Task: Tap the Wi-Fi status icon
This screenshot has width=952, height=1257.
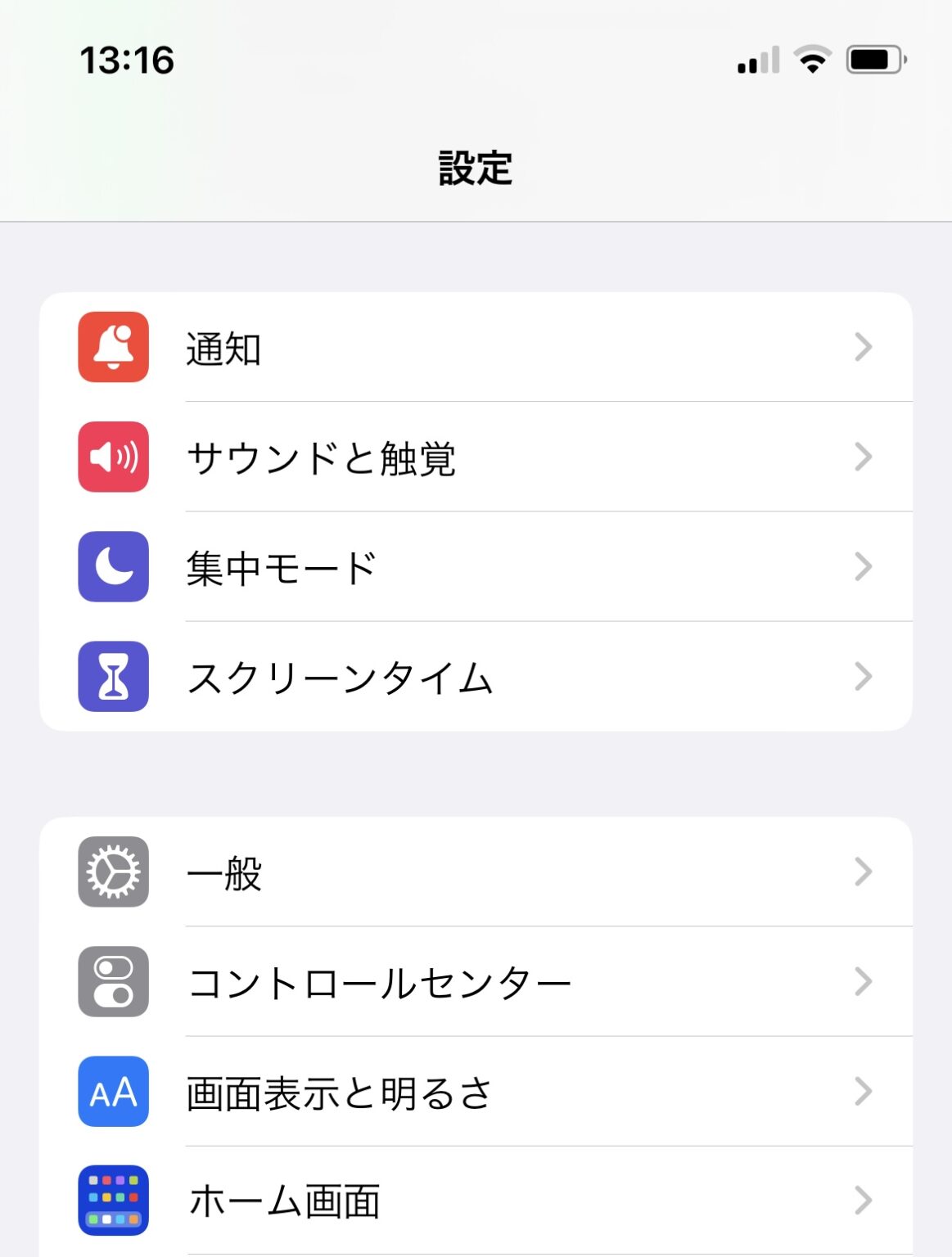Action: coord(812,57)
